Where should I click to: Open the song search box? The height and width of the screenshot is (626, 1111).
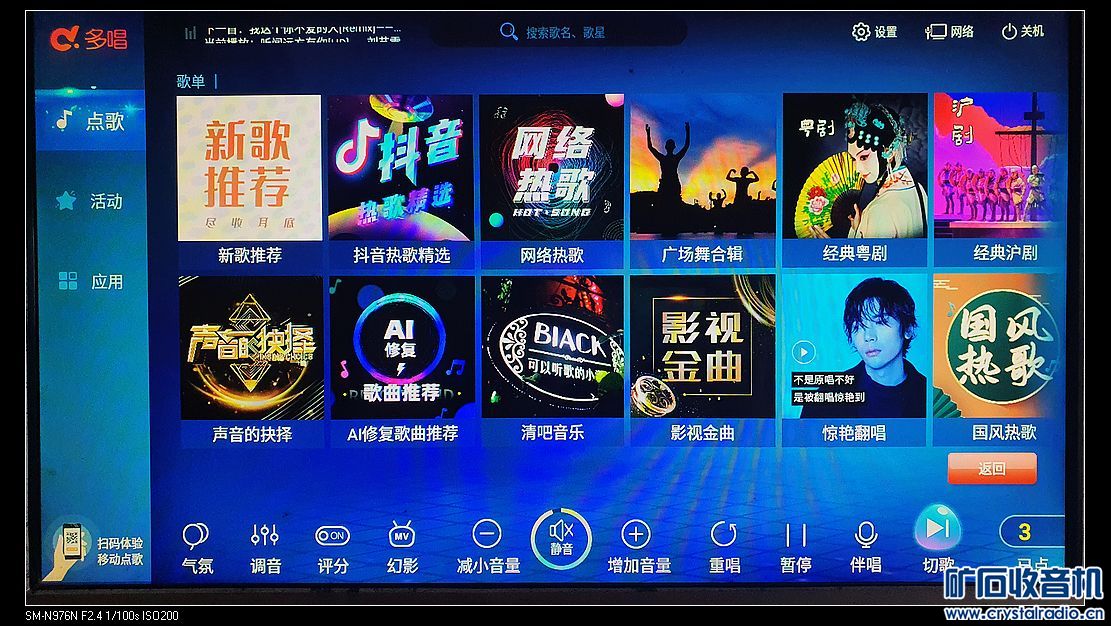560,32
